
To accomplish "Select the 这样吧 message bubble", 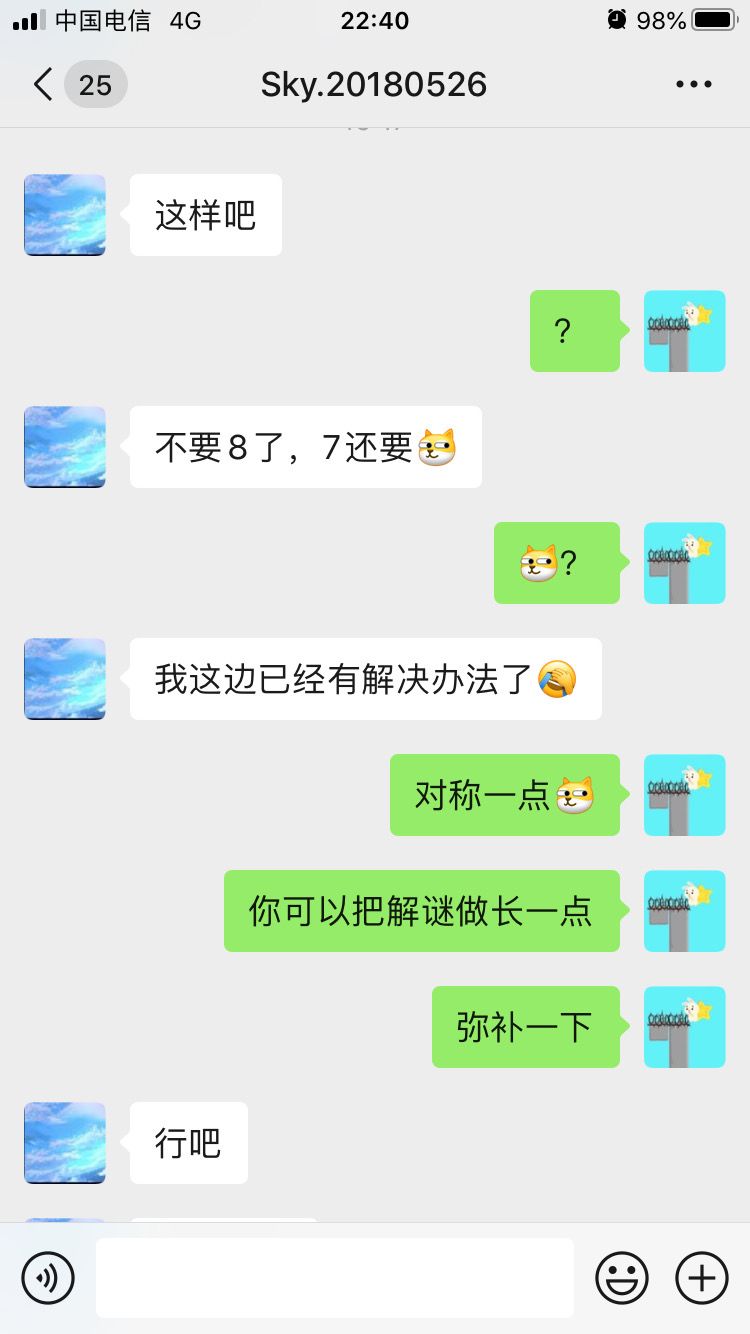I will [205, 214].
